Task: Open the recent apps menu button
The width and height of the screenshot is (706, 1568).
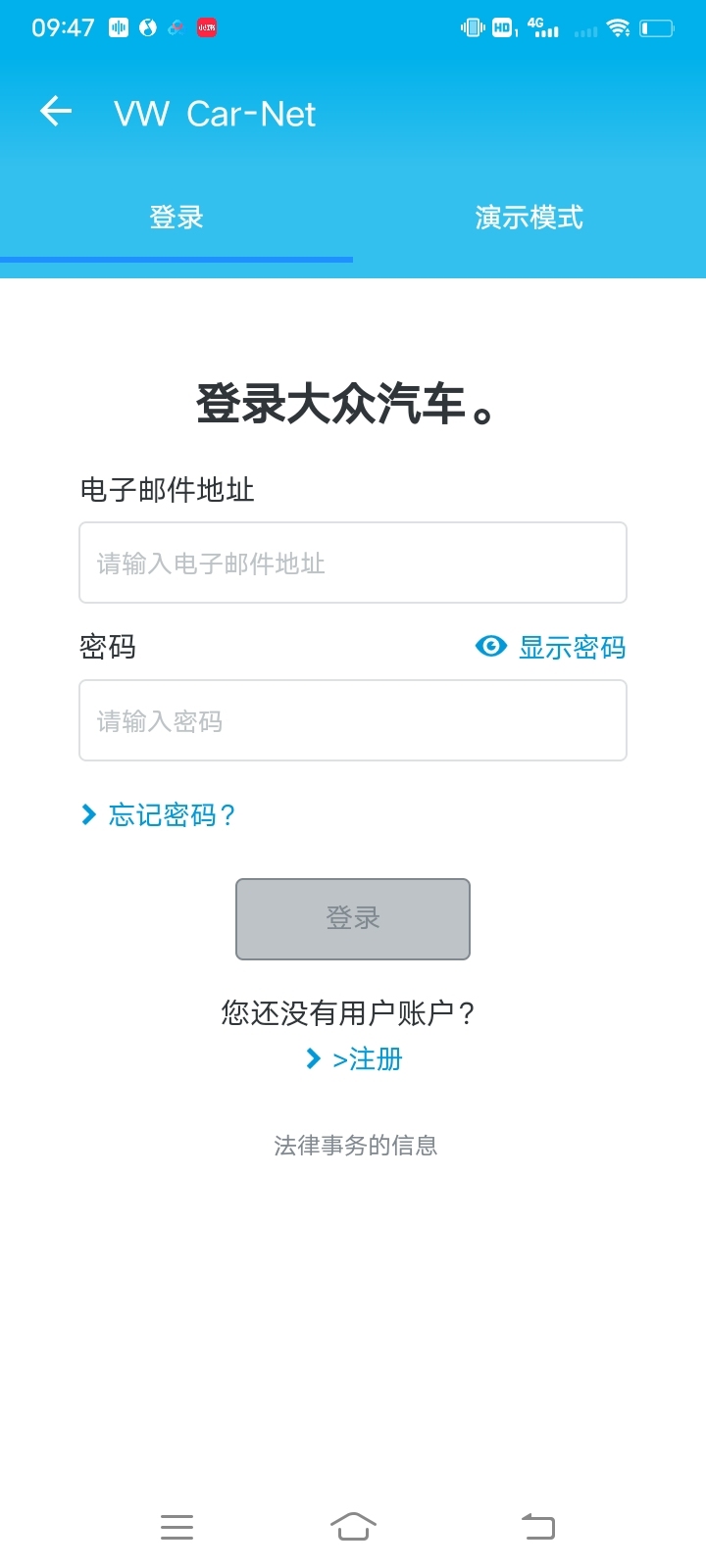Action: 176,1526
